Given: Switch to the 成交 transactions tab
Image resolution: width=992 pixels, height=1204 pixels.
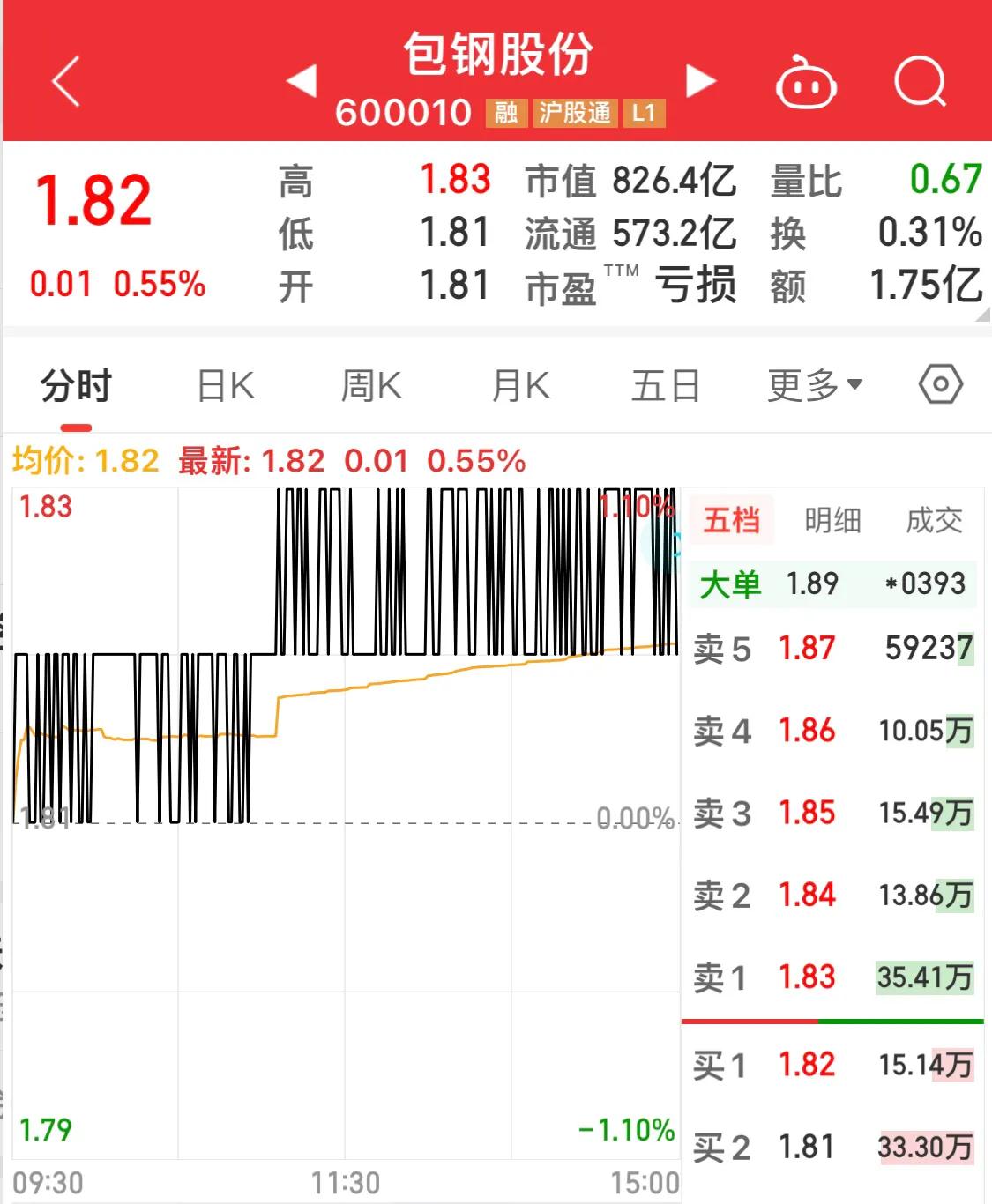Looking at the screenshot, I should tap(933, 520).
